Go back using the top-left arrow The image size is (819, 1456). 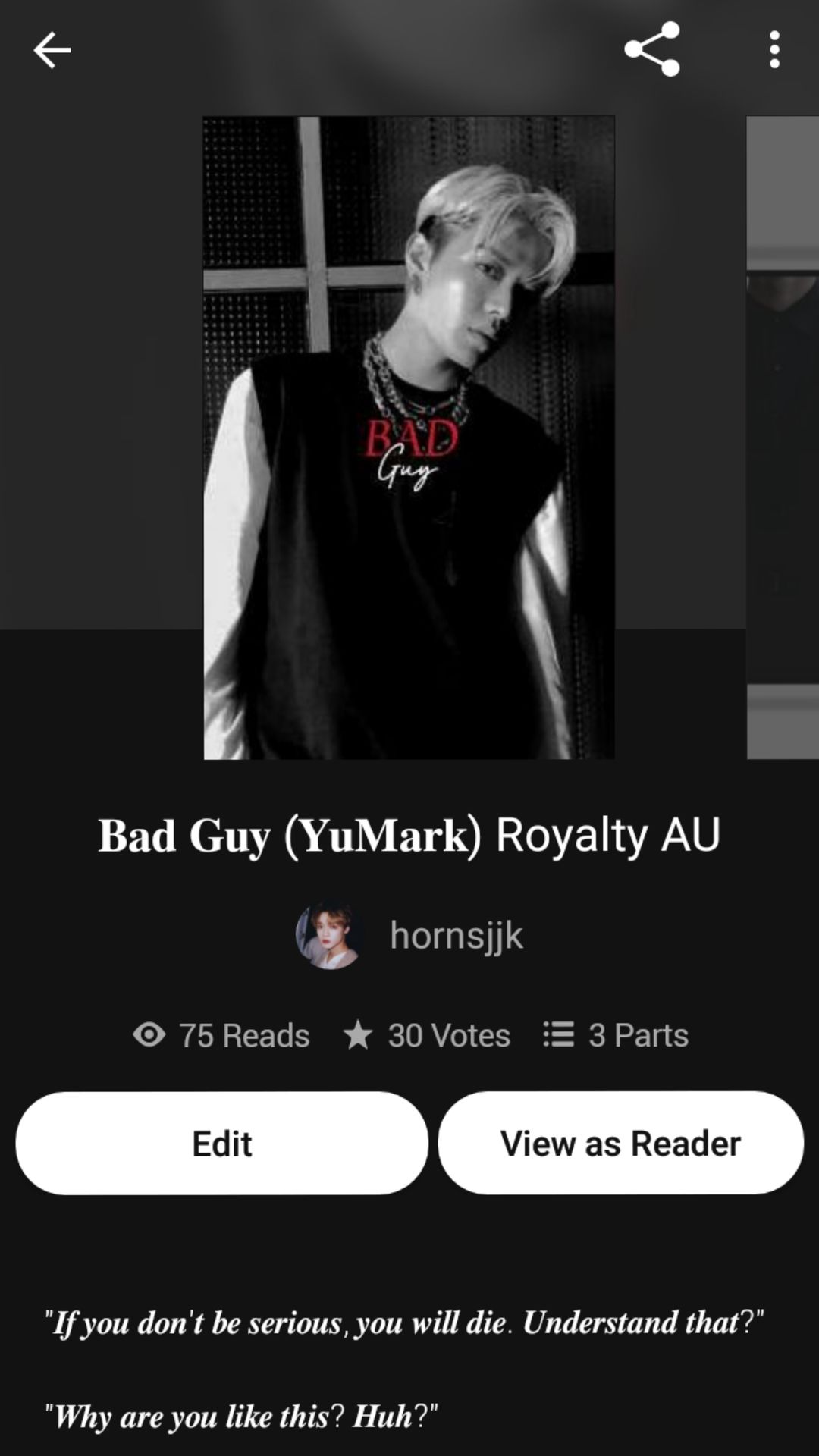(x=52, y=50)
